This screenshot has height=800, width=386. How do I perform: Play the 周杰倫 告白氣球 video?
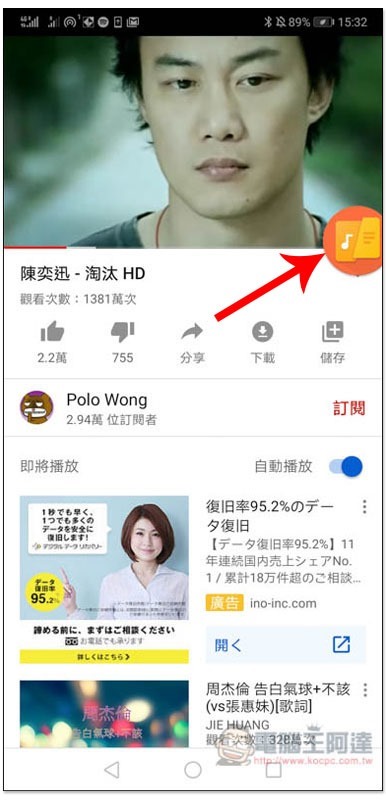pos(104,714)
